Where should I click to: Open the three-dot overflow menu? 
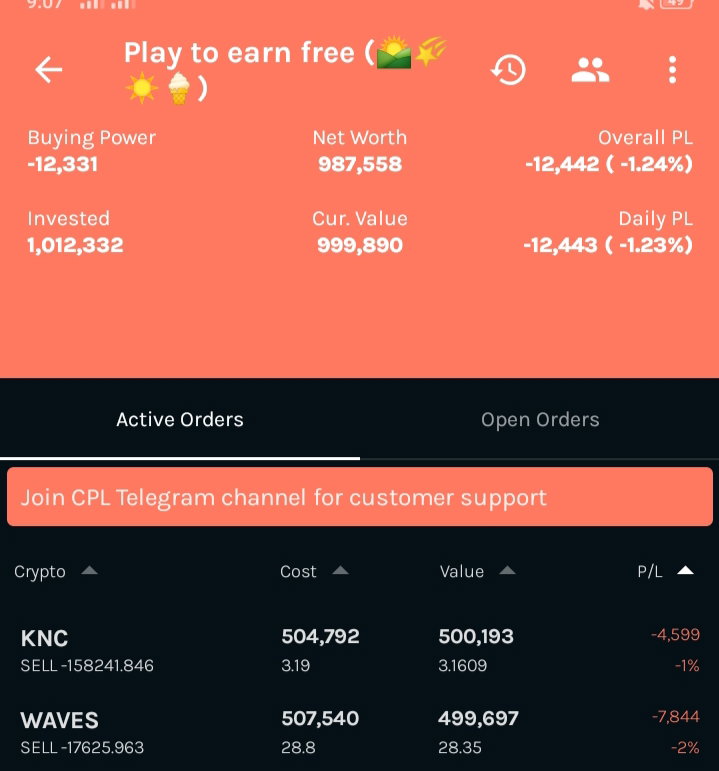(672, 70)
